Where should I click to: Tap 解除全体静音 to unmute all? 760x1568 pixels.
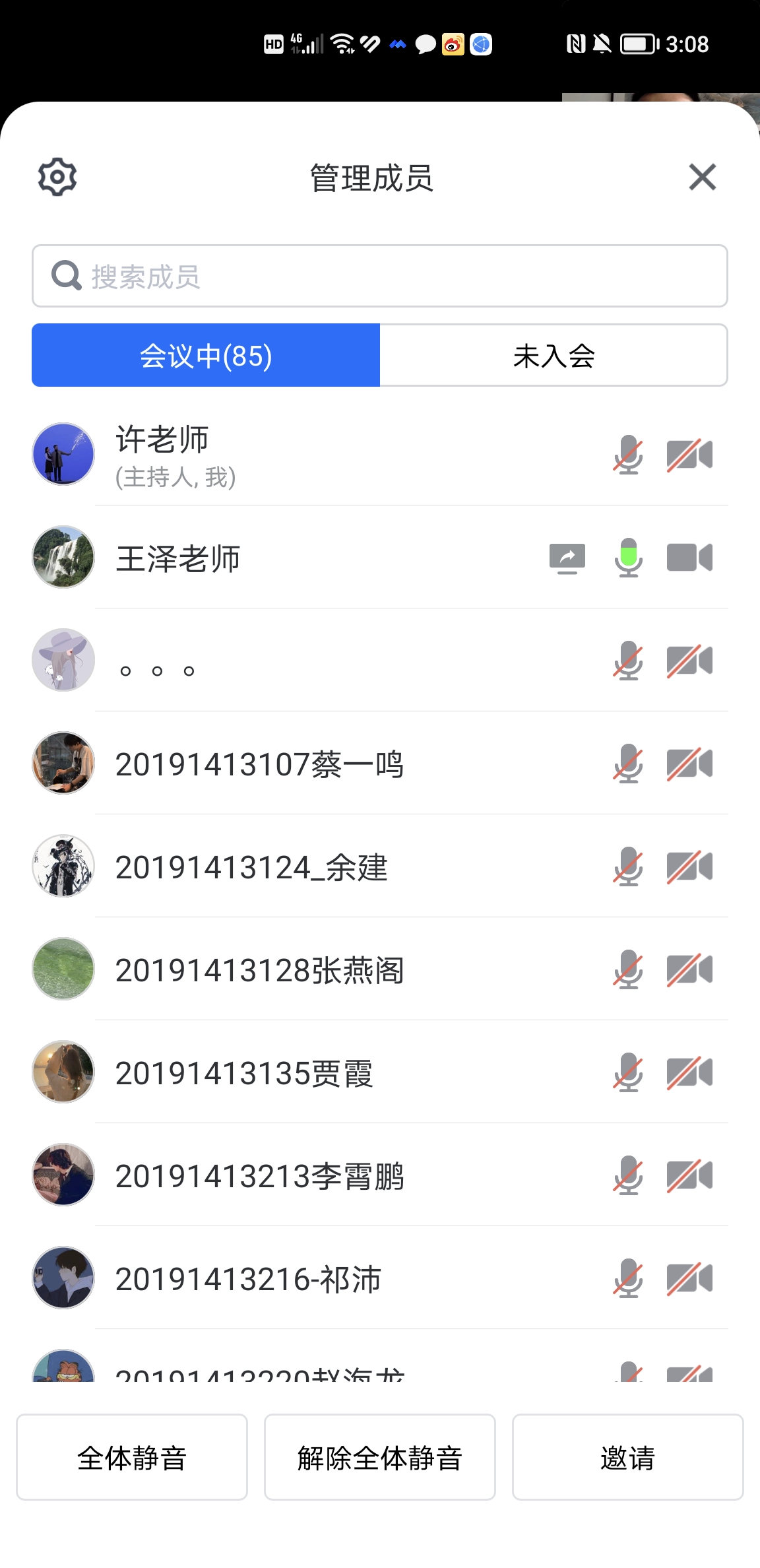[379, 1457]
